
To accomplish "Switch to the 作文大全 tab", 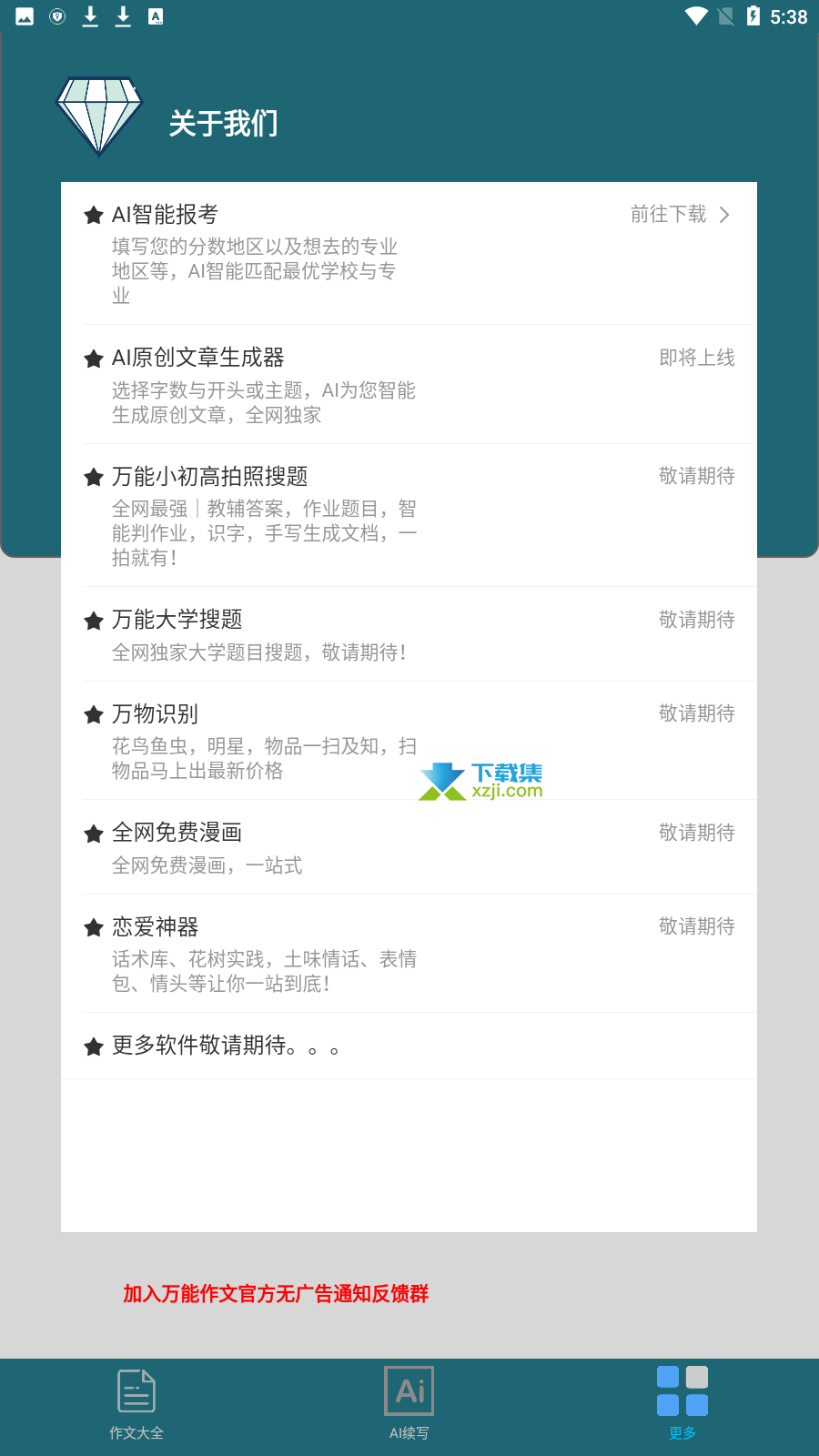I will pyautogui.click(x=136, y=1406).
